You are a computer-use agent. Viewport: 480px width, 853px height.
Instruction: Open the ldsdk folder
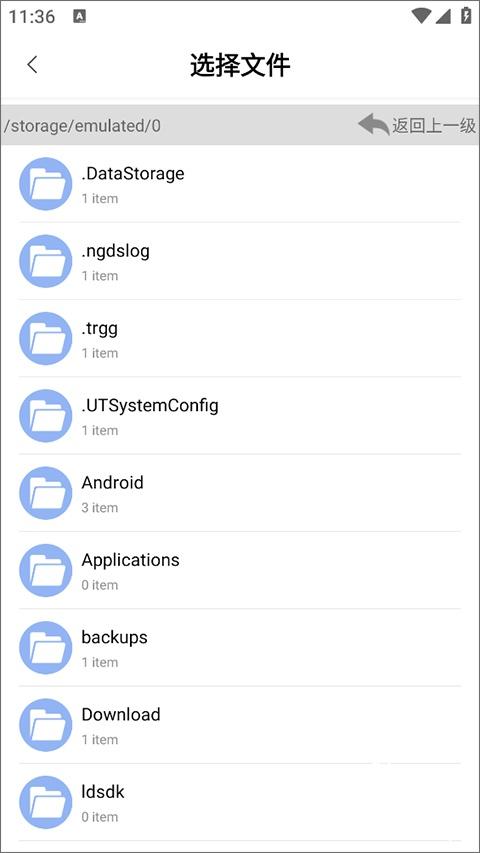coord(240,802)
